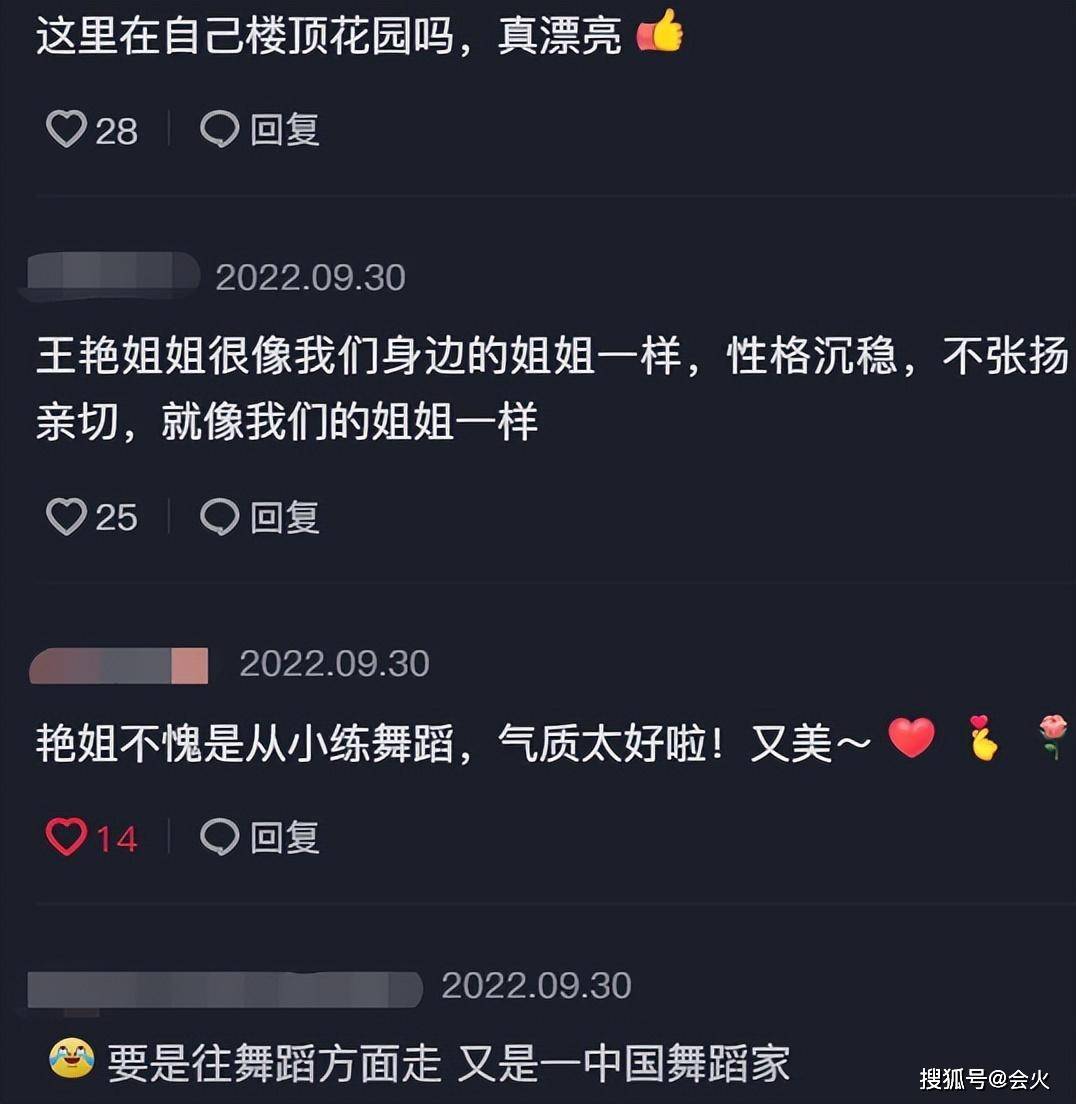Reply to the 气质太好啦 comment
The image size is (1076, 1104).
(x=260, y=837)
